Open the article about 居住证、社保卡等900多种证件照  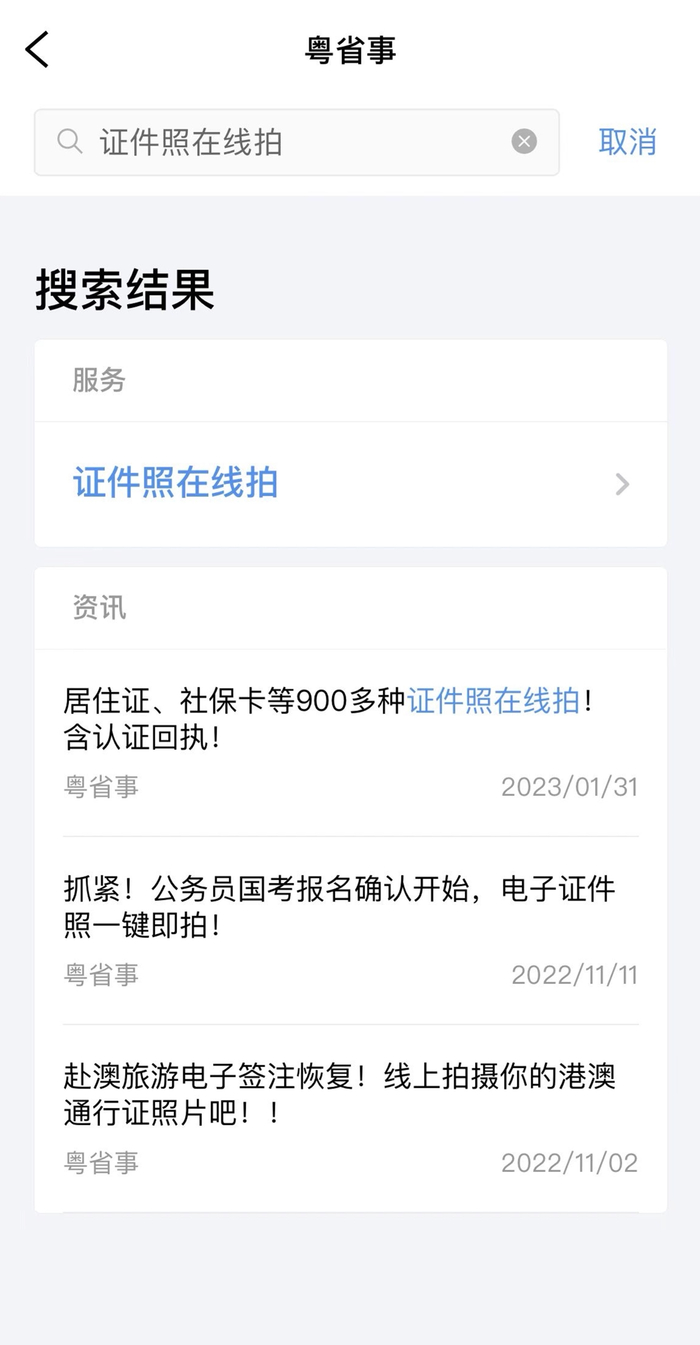click(x=350, y=742)
